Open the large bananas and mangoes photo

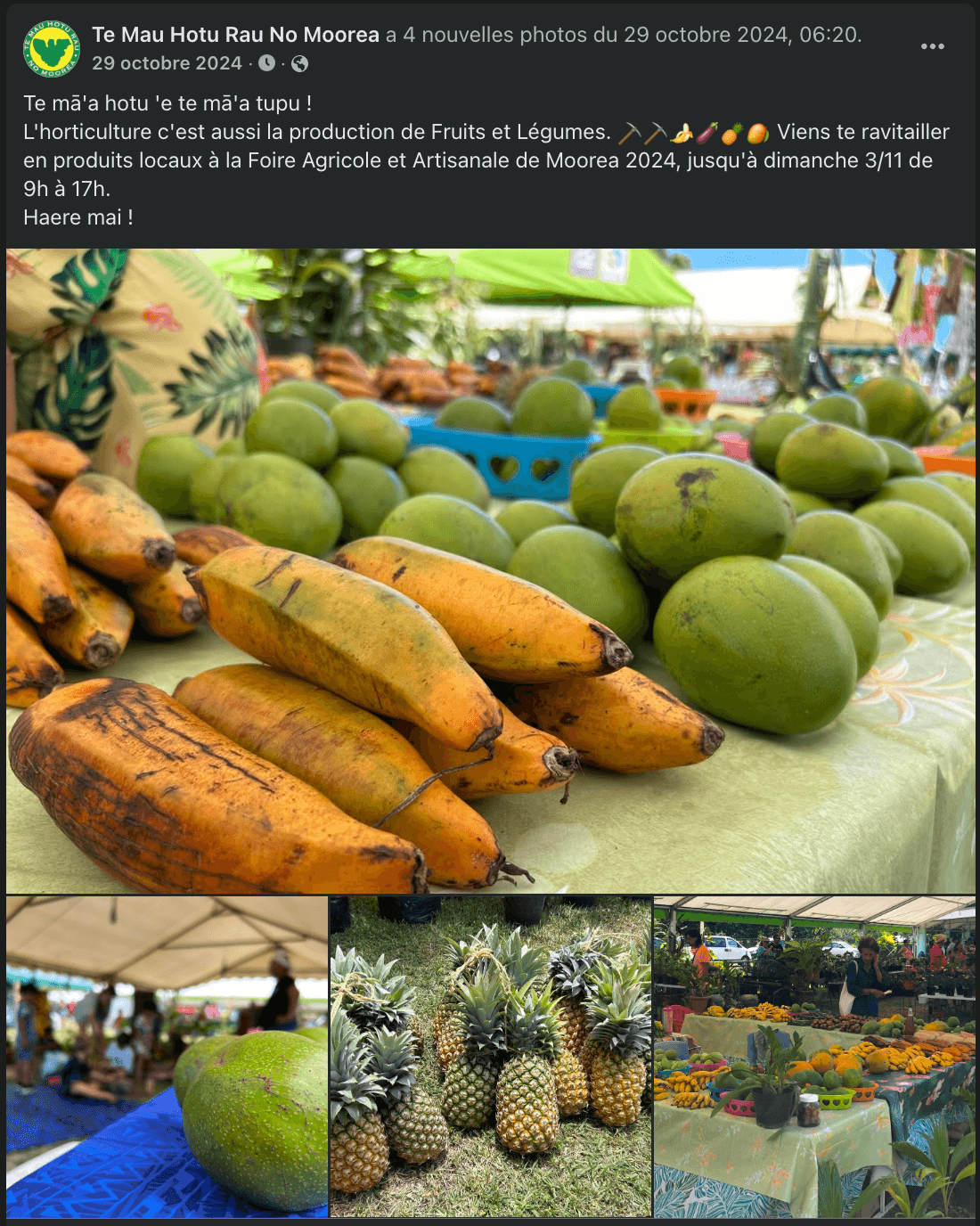pos(490,570)
